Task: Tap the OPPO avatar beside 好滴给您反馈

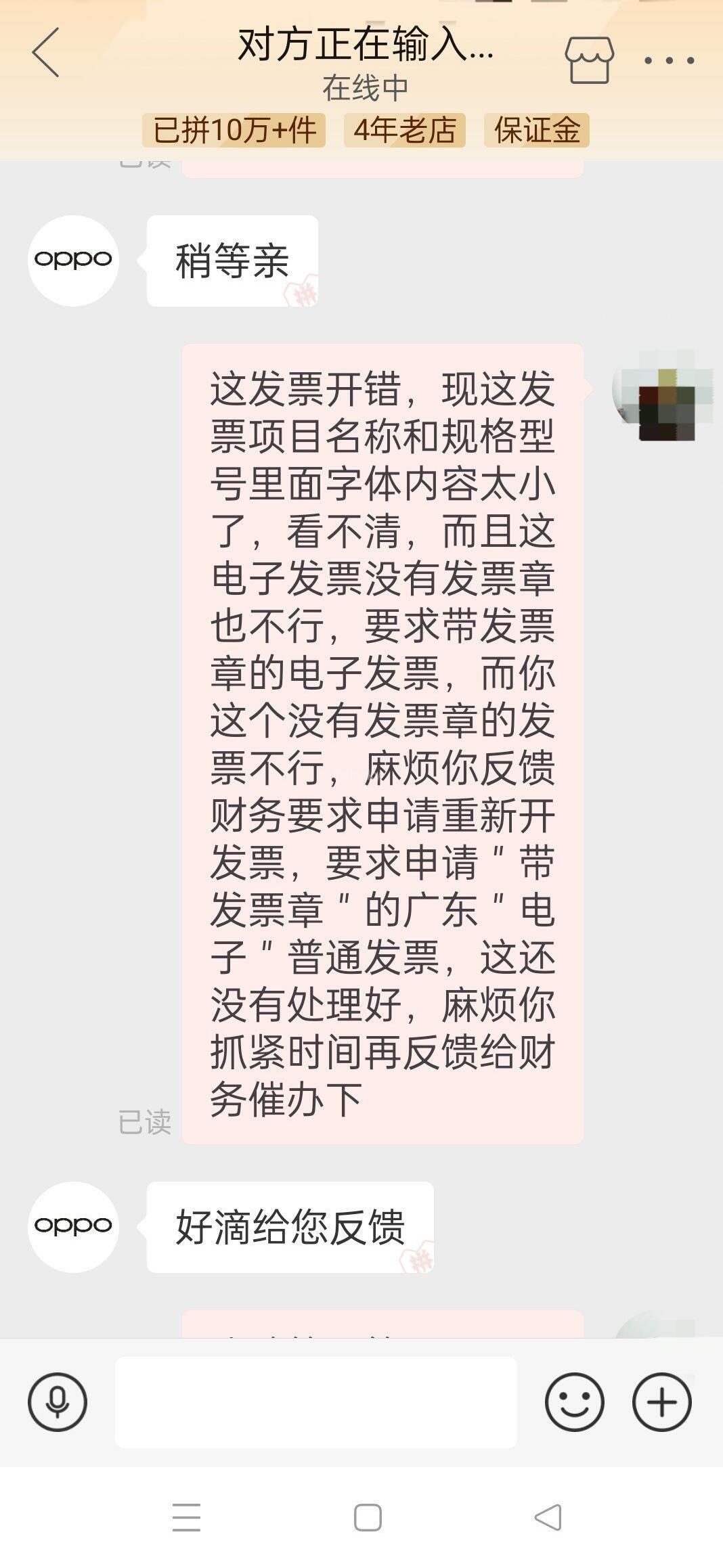Action: click(73, 1227)
